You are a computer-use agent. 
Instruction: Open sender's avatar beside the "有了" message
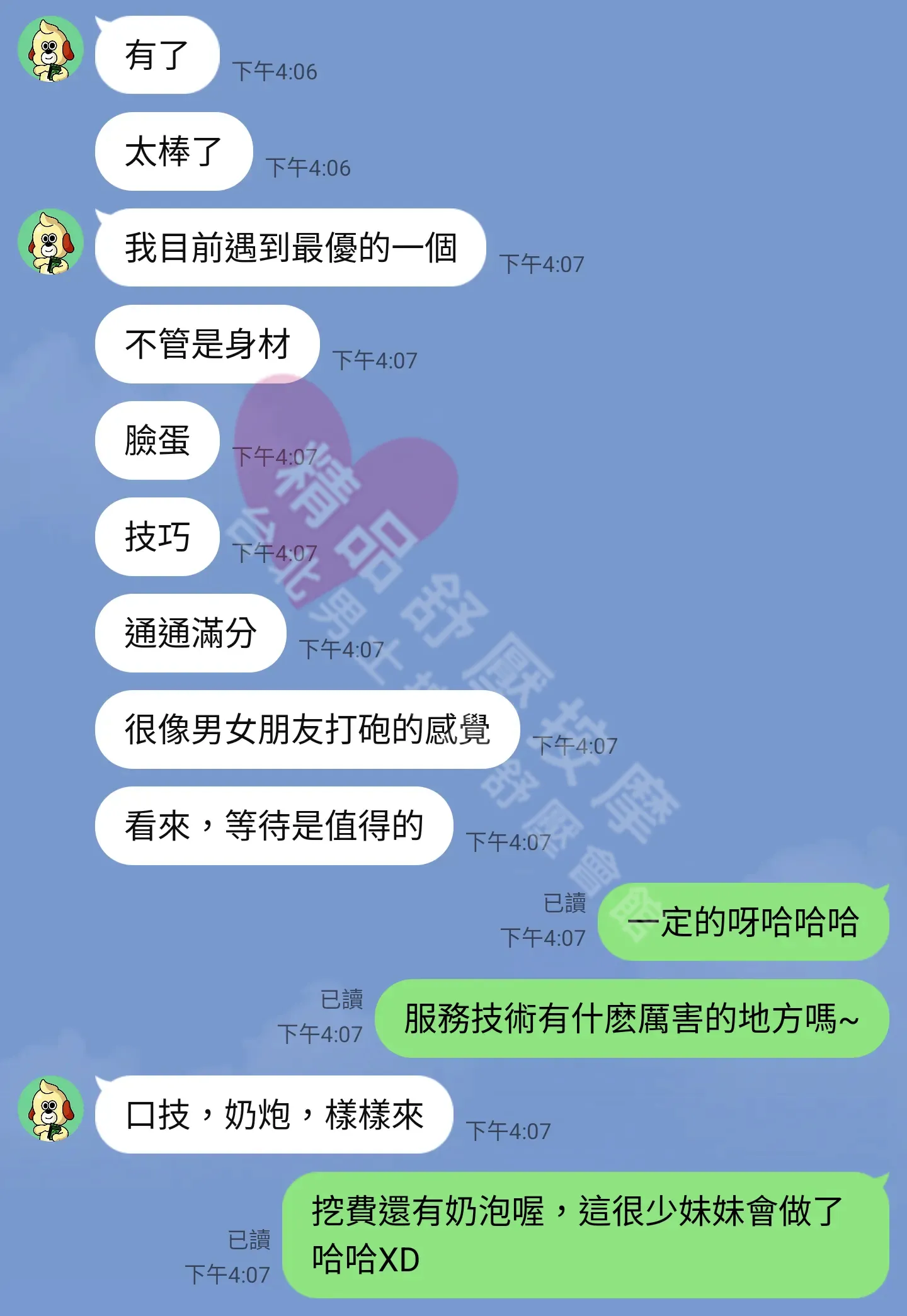[50, 50]
